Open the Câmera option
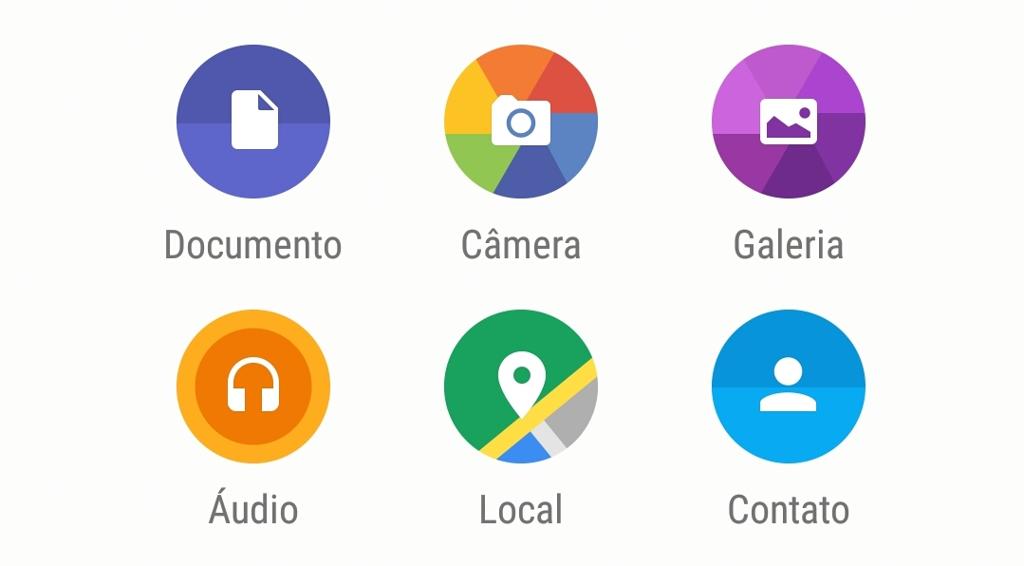The image size is (1024, 566). point(521,121)
